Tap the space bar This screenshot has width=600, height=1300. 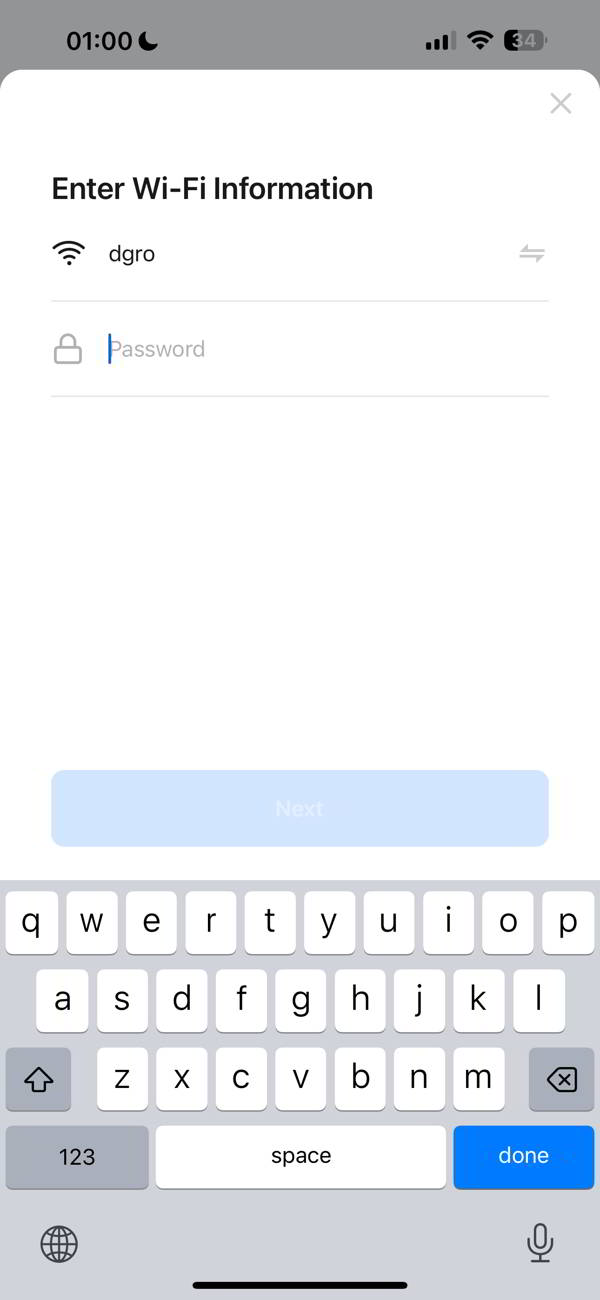pos(301,1156)
